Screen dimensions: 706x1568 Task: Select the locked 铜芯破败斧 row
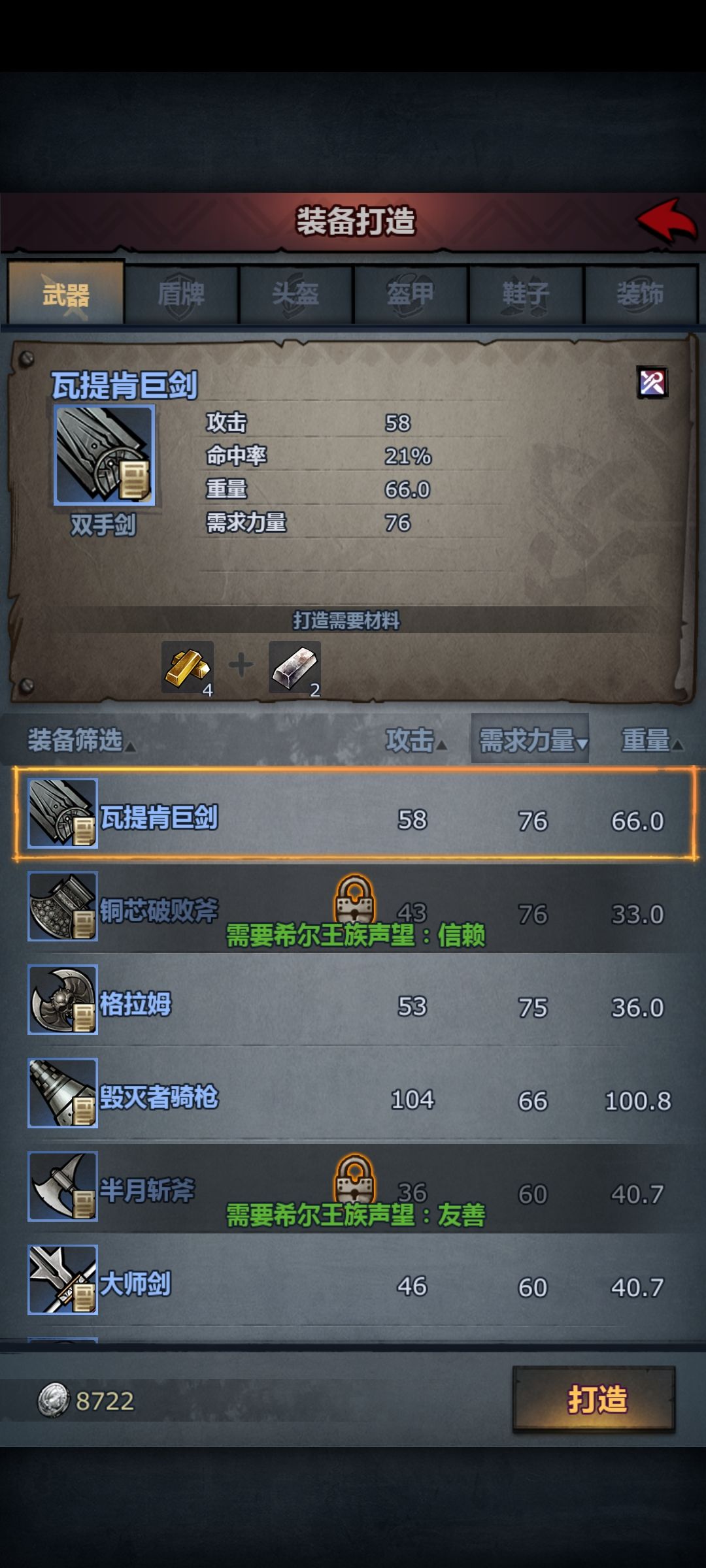coord(354,908)
